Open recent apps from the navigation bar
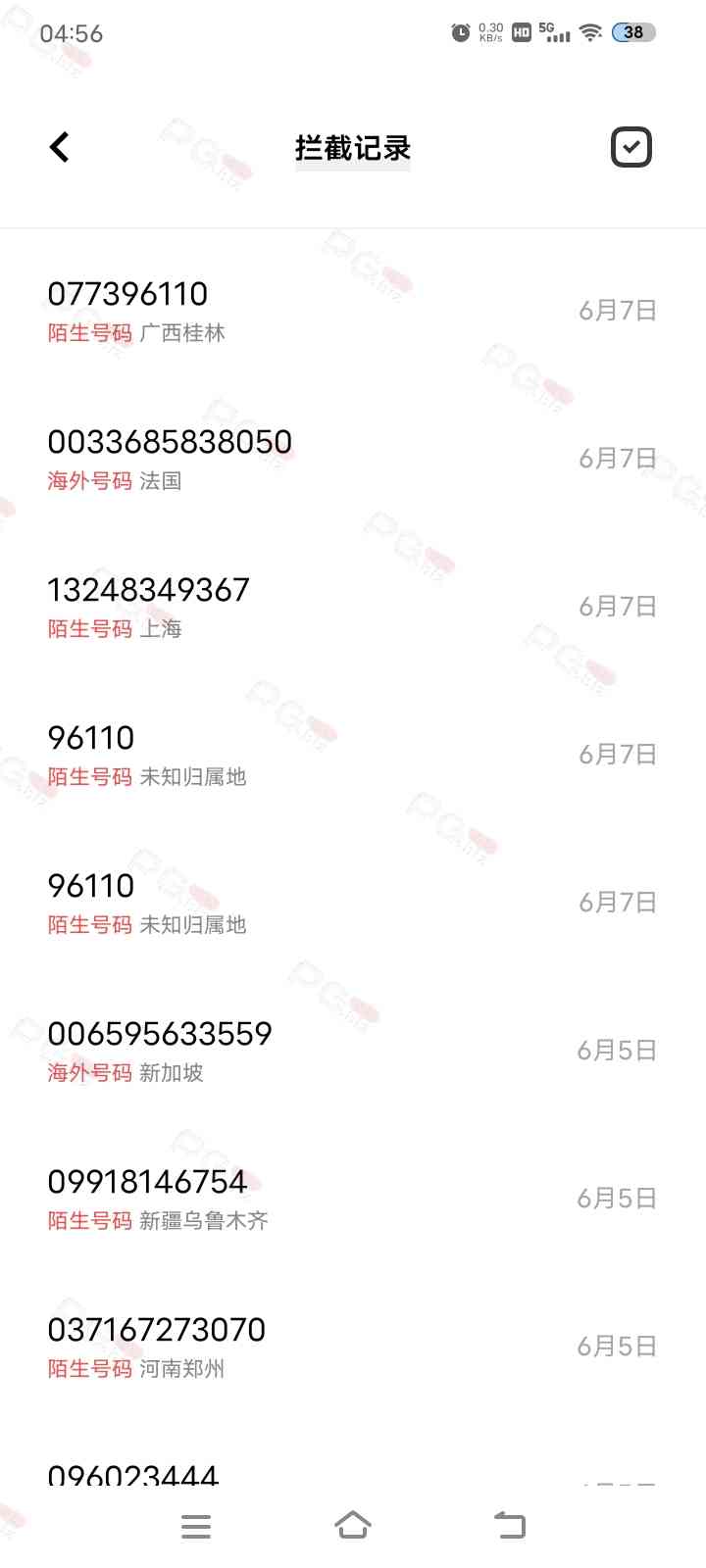 point(196,1526)
